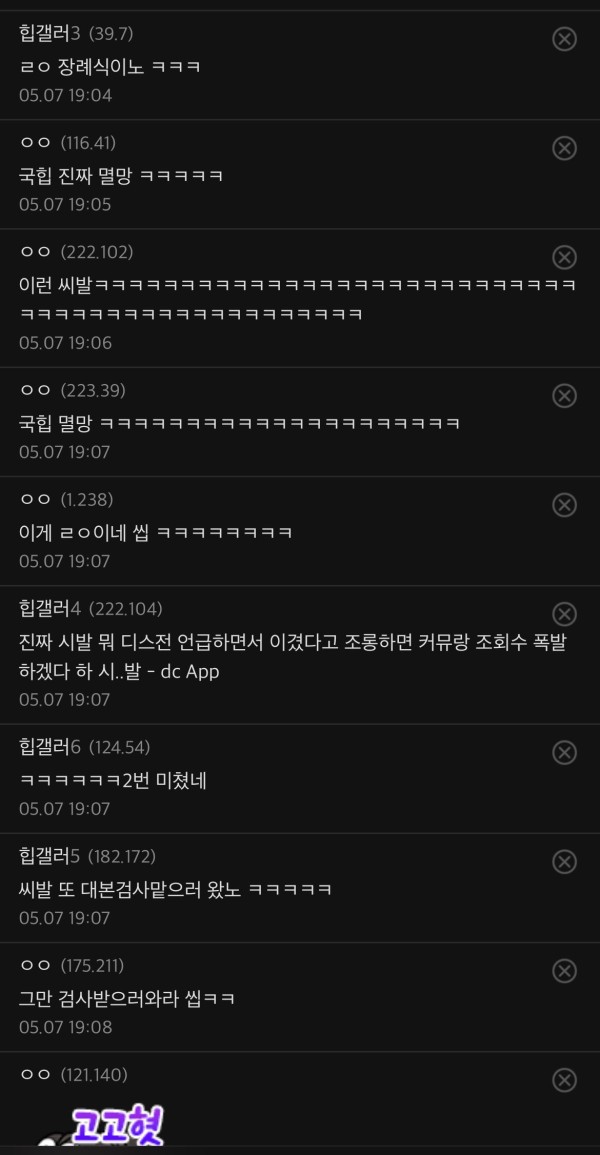Remove 힙갤러6's comment with X icon
Viewport: 600px width, 1155px height.
[564, 752]
